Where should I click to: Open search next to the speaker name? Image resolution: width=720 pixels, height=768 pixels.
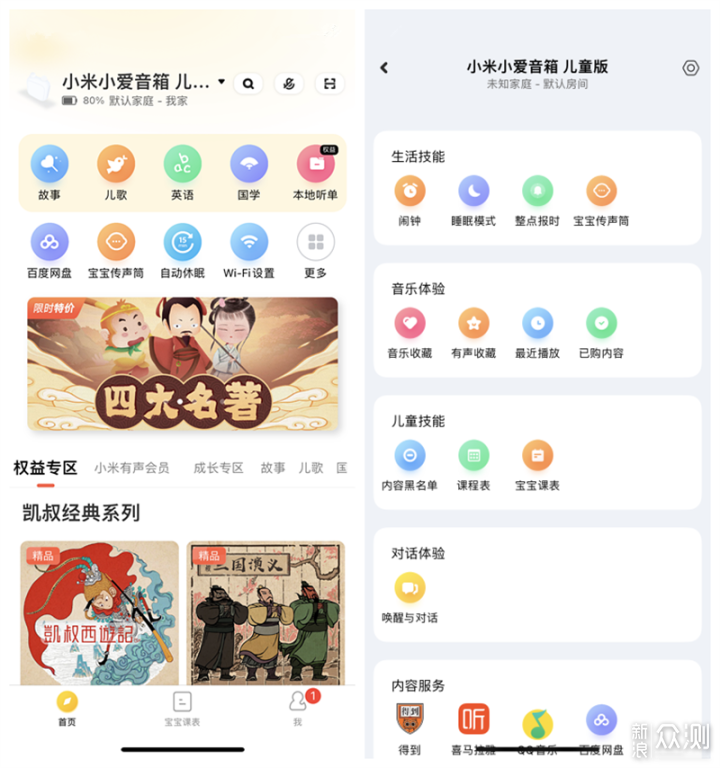click(x=248, y=83)
